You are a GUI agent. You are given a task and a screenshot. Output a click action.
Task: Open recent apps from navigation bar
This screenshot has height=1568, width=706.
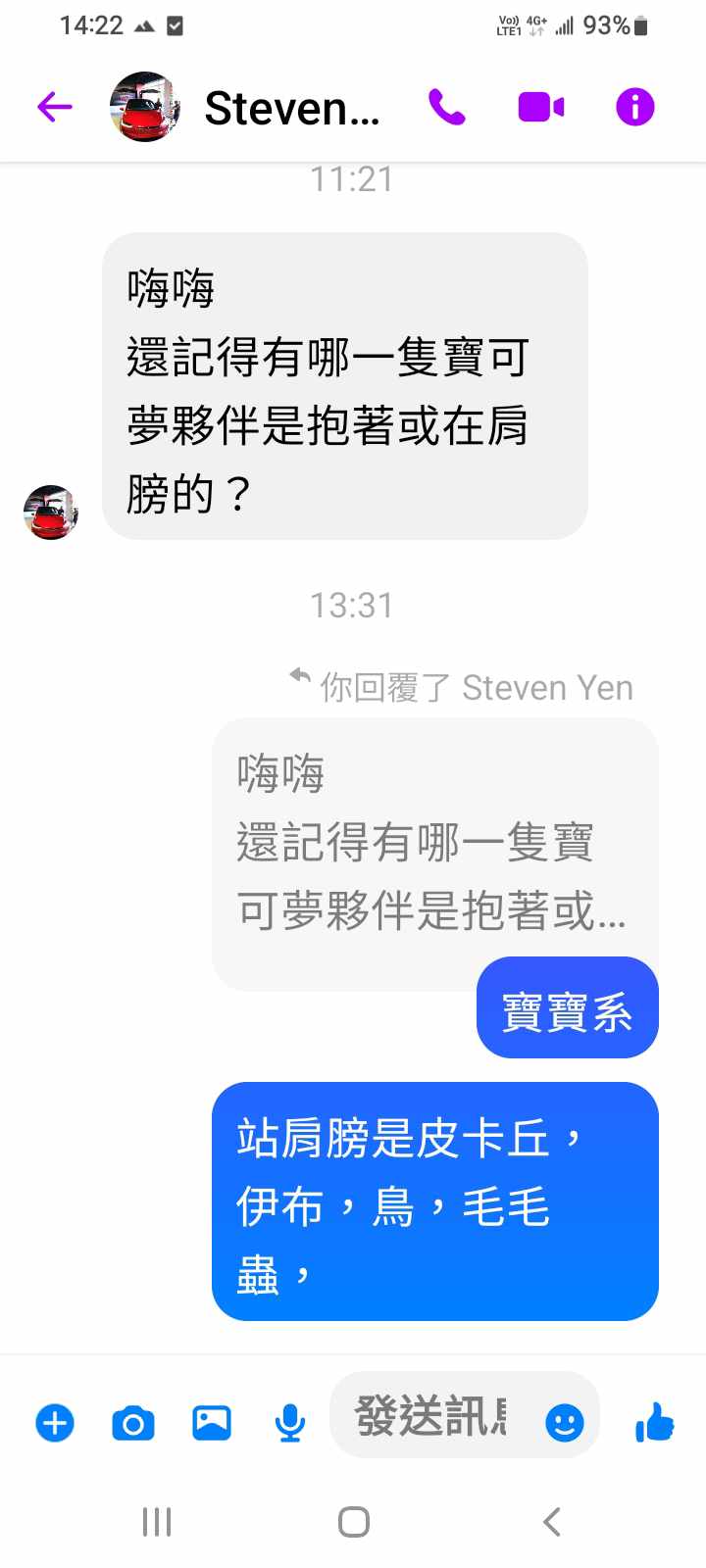tap(157, 1522)
